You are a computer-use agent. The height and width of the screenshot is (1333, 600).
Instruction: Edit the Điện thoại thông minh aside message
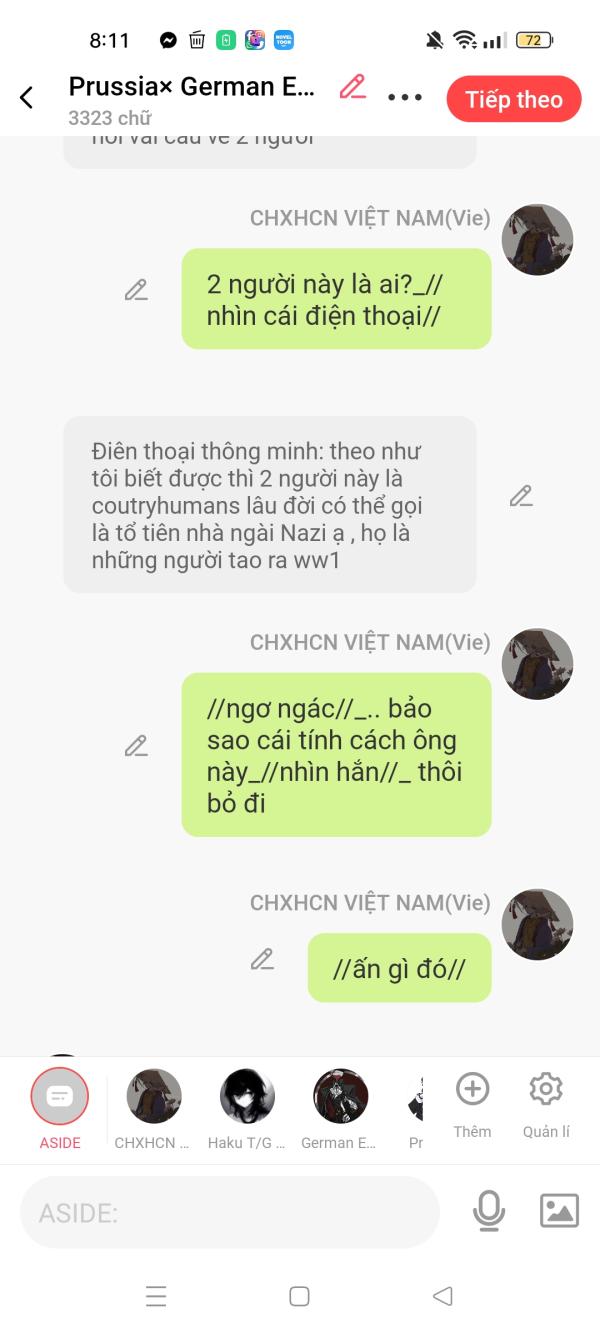coord(520,496)
